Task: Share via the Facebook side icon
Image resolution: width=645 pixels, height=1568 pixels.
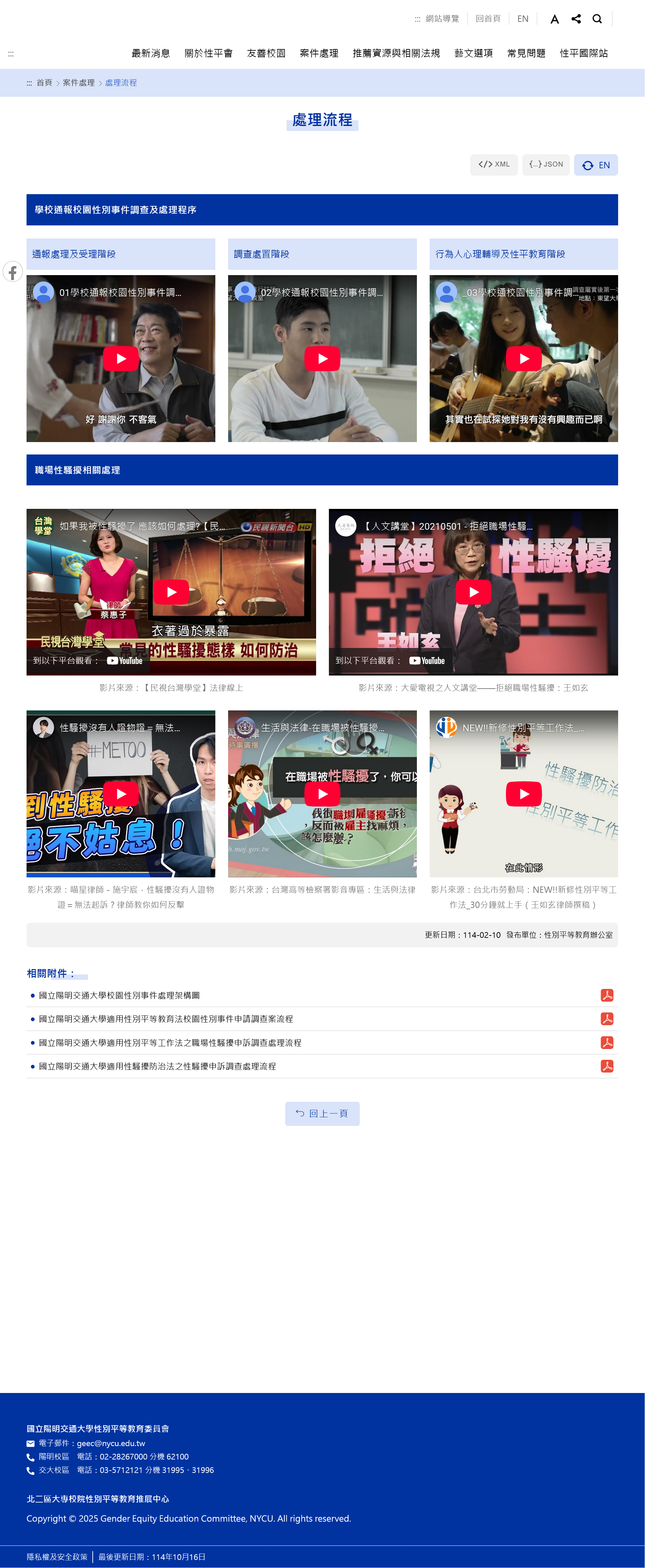Action: click(x=13, y=271)
